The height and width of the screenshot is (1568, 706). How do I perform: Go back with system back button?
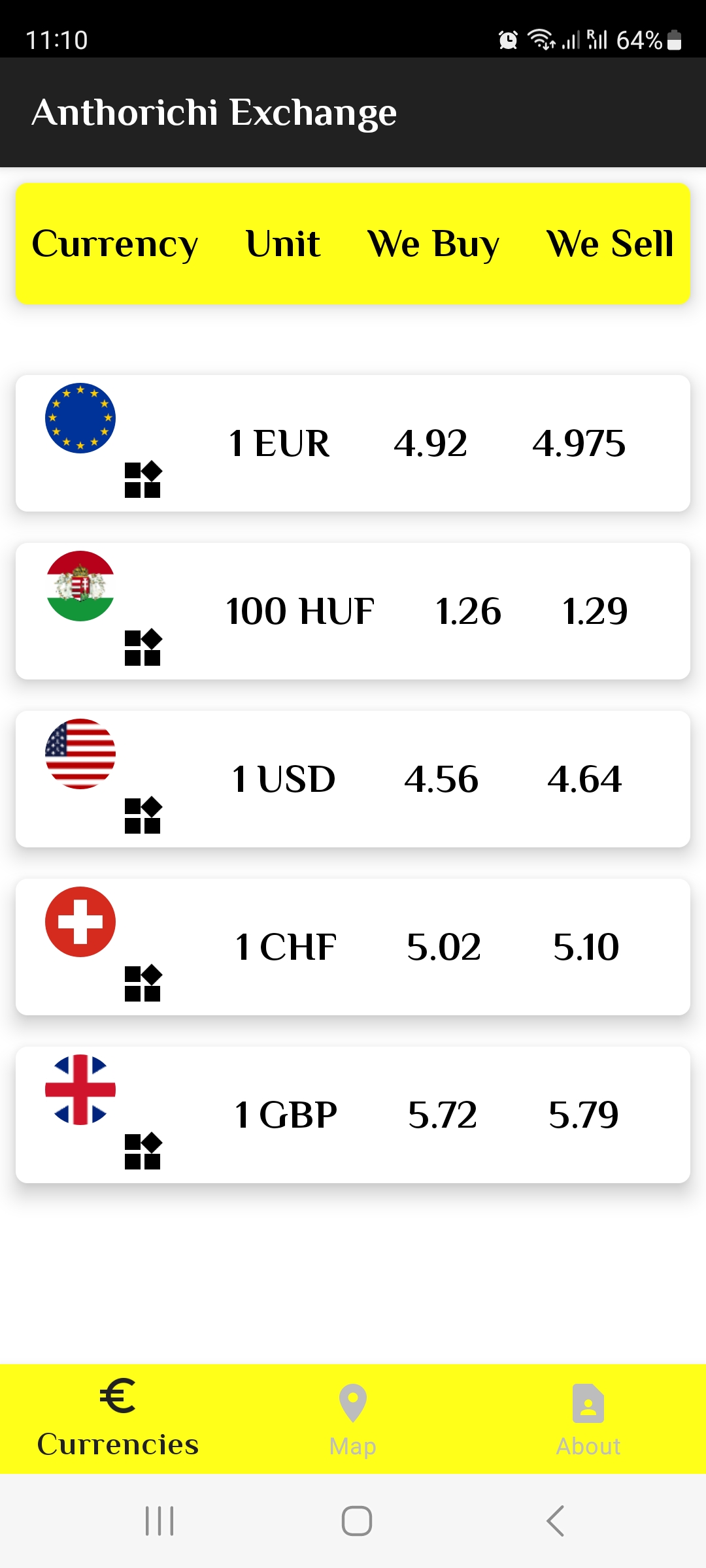coord(555,1521)
